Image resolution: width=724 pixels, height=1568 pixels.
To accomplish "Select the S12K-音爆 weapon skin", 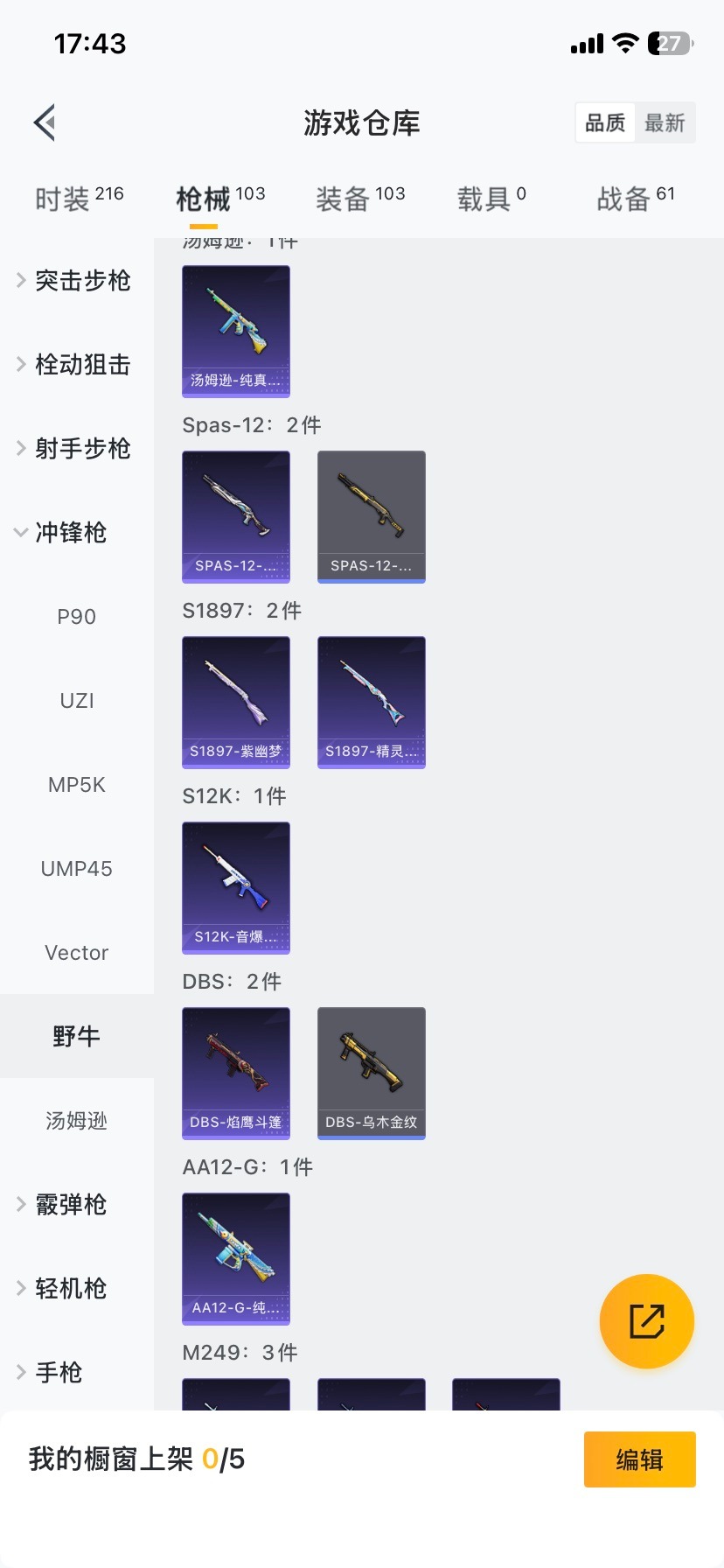I will [235, 887].
